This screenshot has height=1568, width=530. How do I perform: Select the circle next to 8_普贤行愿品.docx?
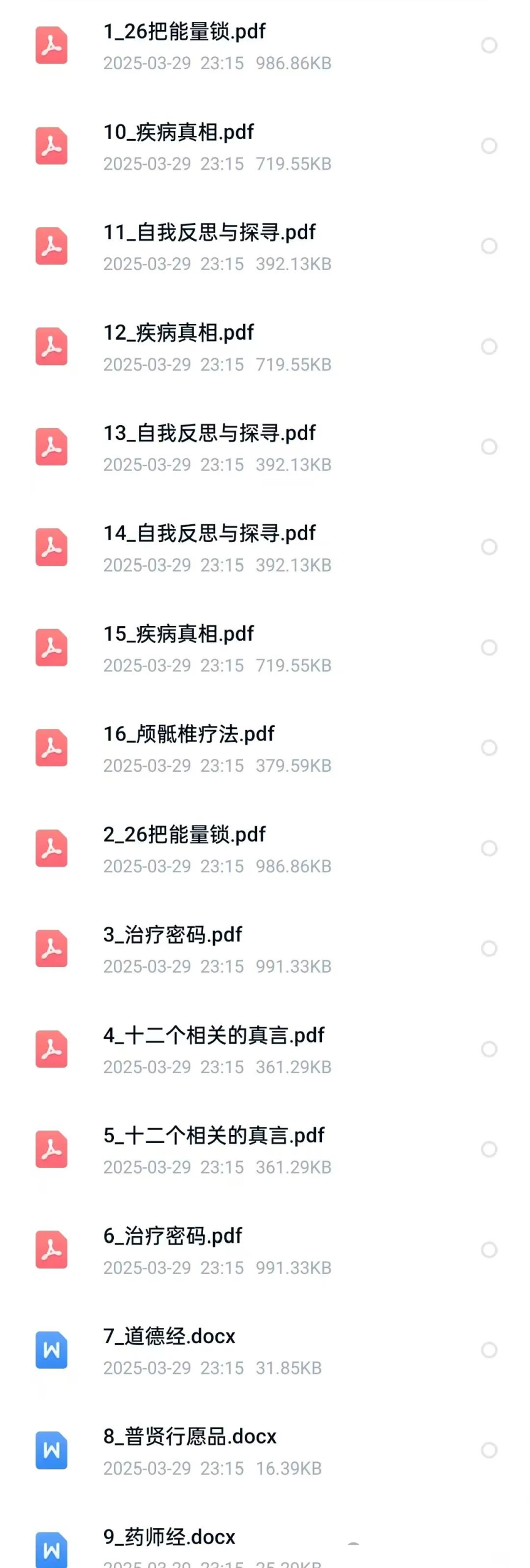pyautogui.click(x=488, y=1450)
